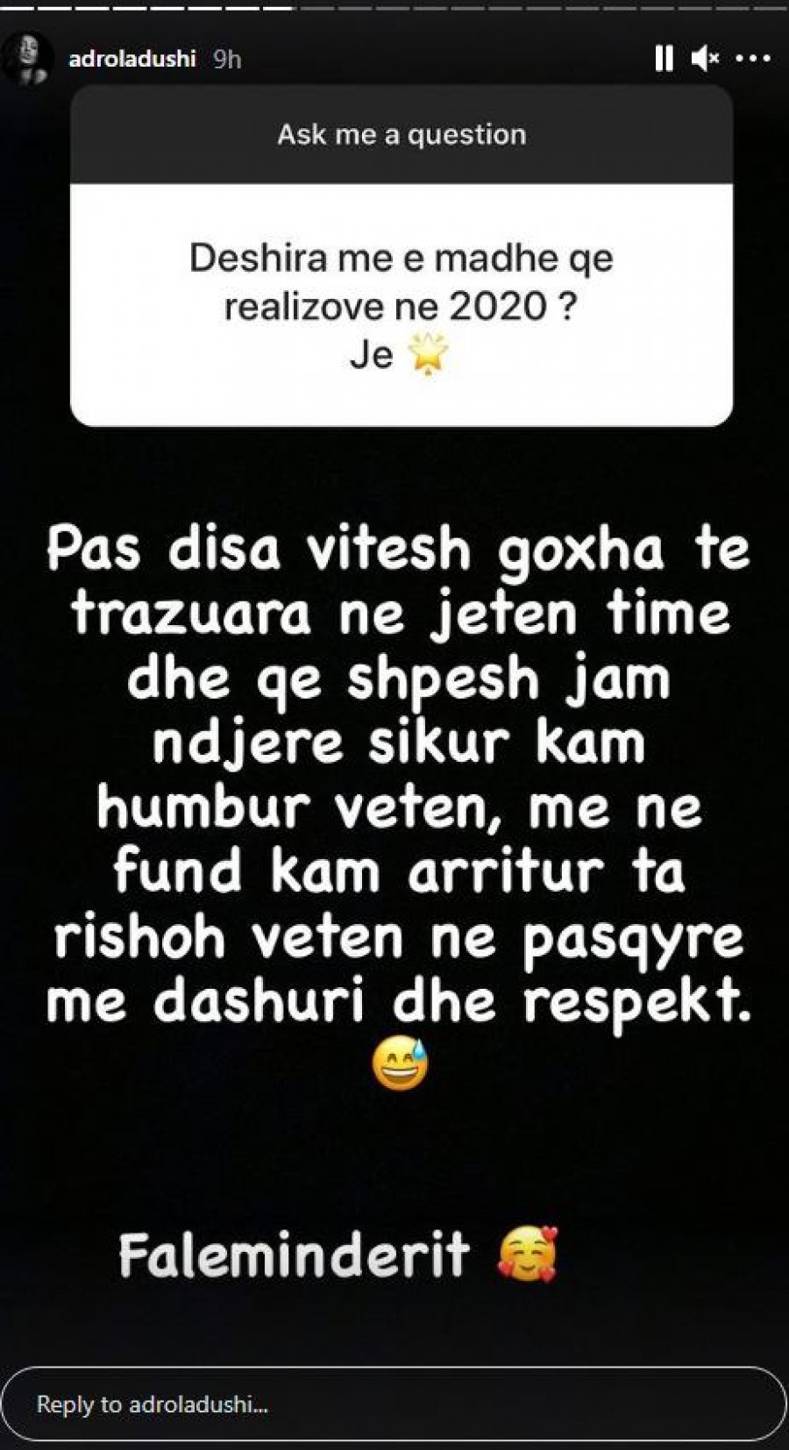Screen dimensions: 789x1450
Task: Tap the Reply to adroladushi field
Action: pyautogui.click(x=394, y=1404)
